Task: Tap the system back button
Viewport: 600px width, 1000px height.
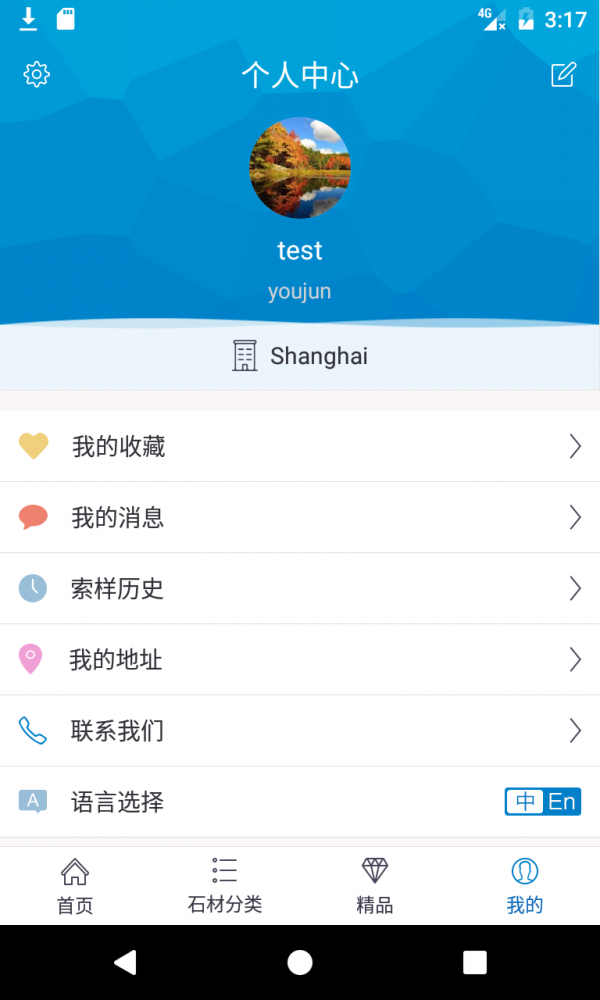Action: click(125, 962)
